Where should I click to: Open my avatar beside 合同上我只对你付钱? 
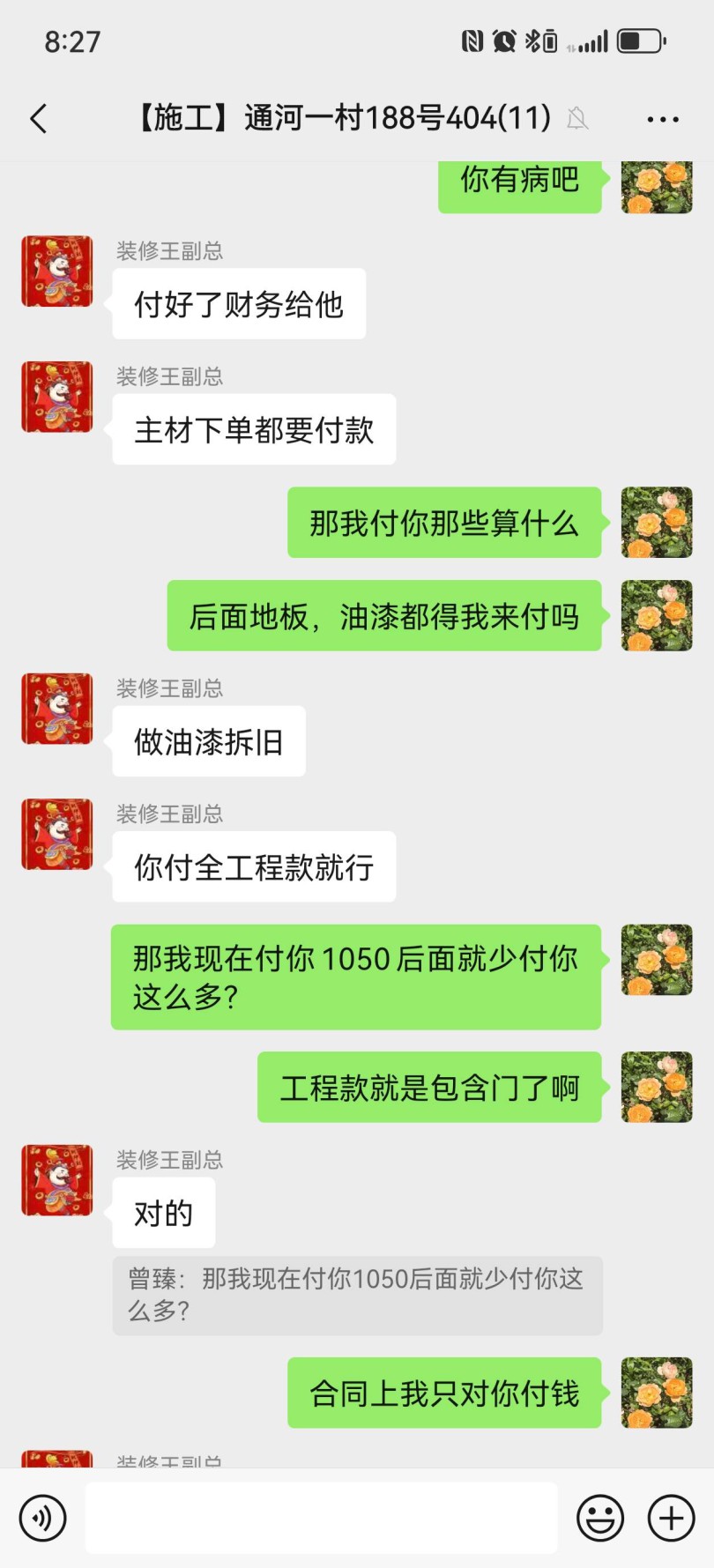pos(657,1393)
